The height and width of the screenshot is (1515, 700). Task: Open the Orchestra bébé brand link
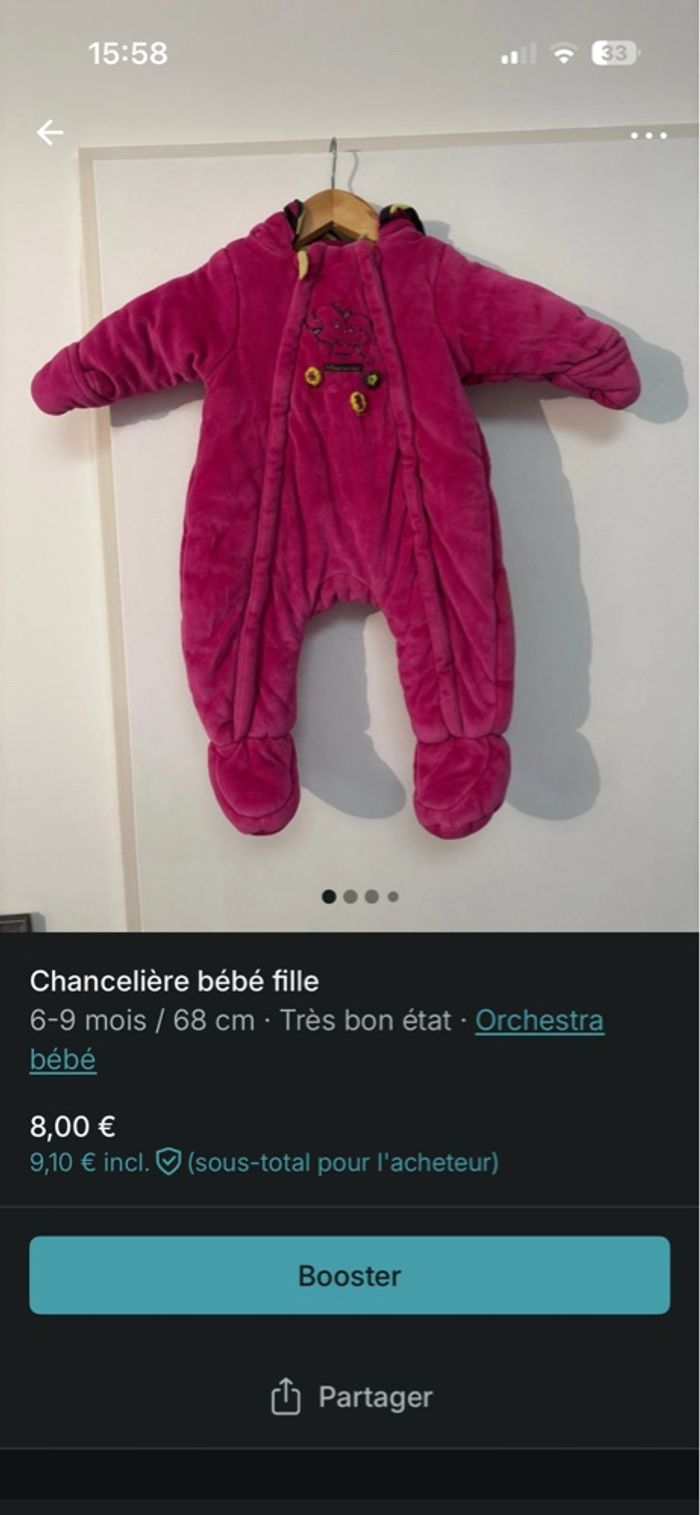(539, 1021)
